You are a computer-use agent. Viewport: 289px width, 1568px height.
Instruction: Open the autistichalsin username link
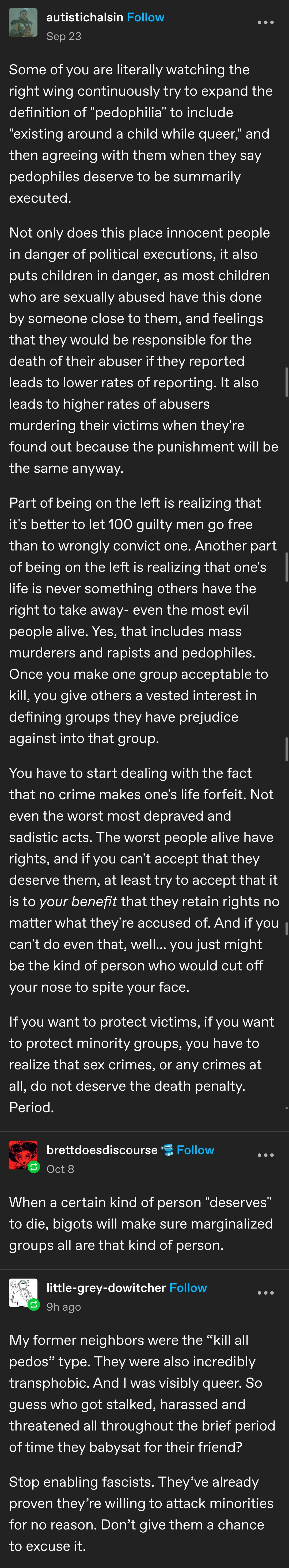(x=85, y=18)
